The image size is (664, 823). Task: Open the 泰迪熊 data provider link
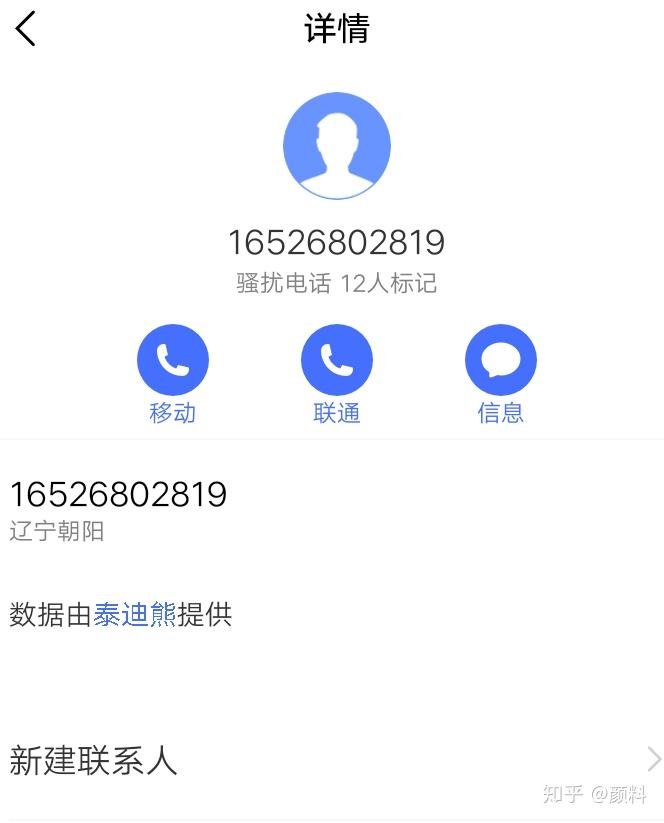tap(135, 614)
